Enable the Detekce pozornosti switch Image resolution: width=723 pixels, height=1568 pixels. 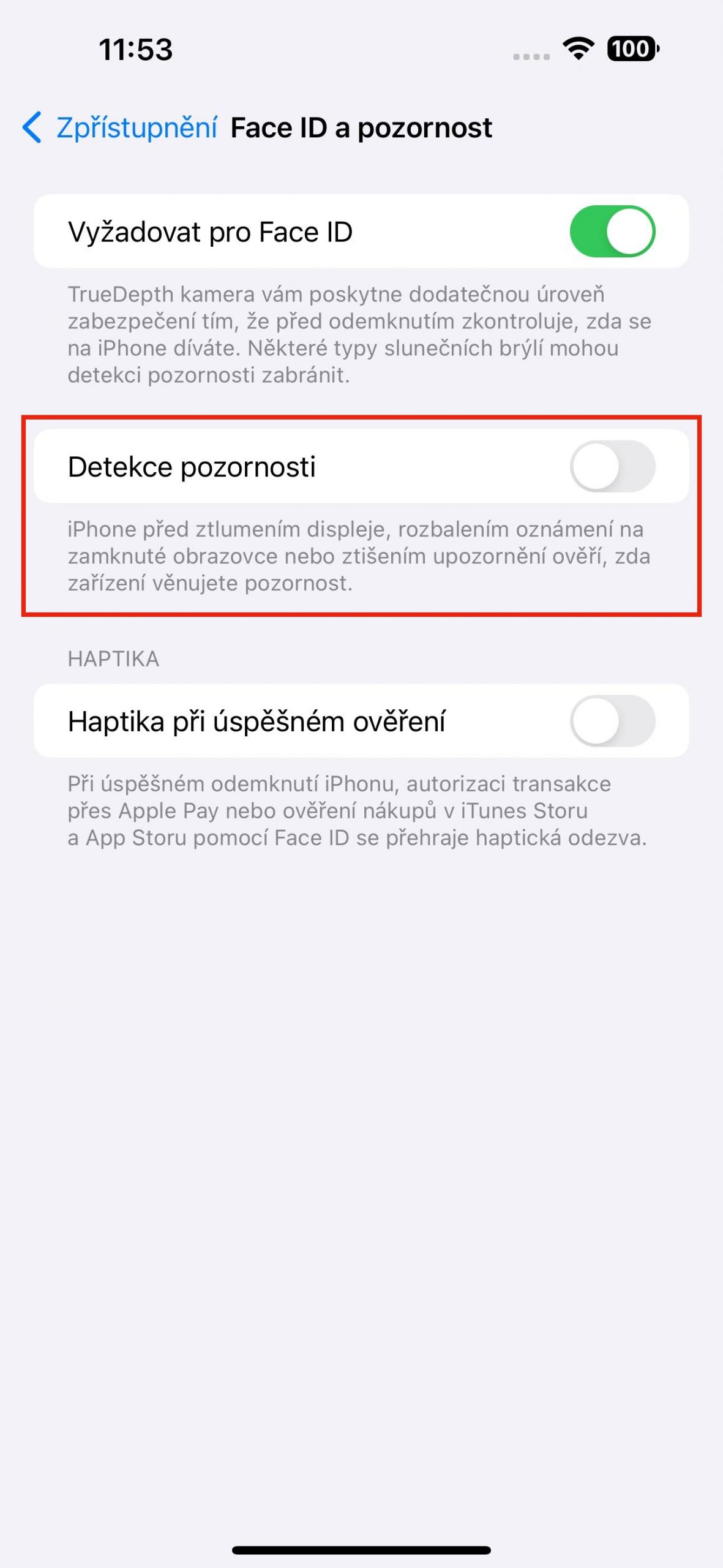pyautogui.click(x=612, y=466)
